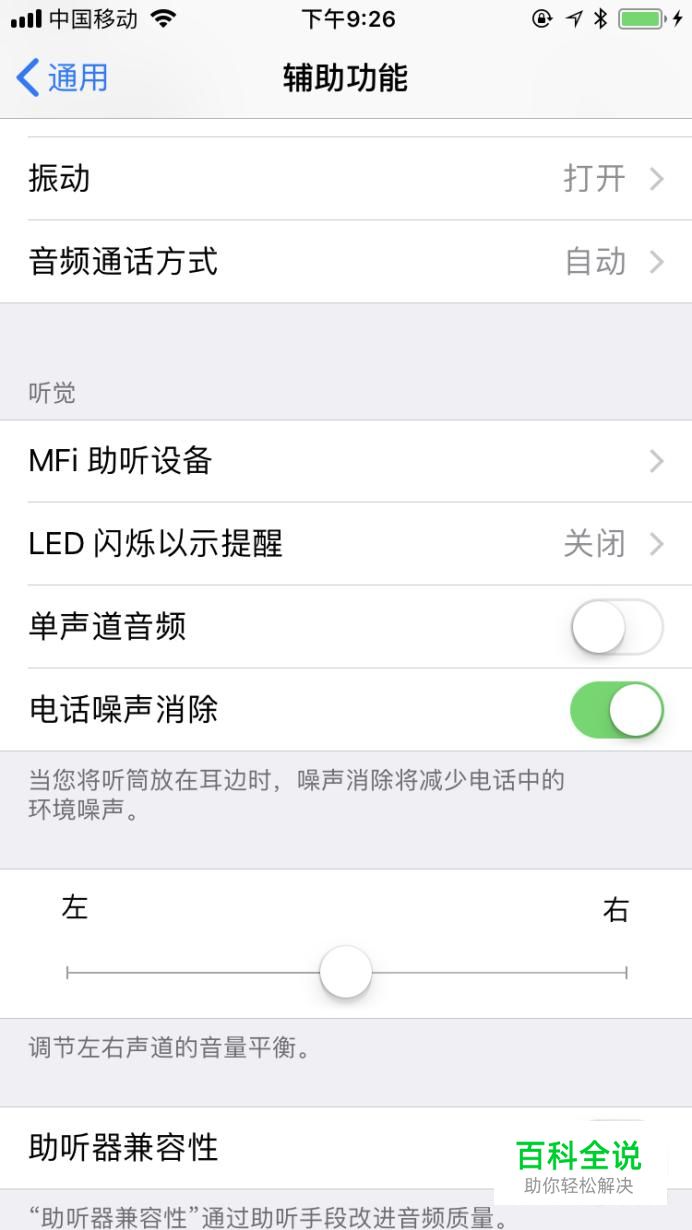Open the 振动 setting
Viewport: 692px width, 1230px height.
click(346, 179)
